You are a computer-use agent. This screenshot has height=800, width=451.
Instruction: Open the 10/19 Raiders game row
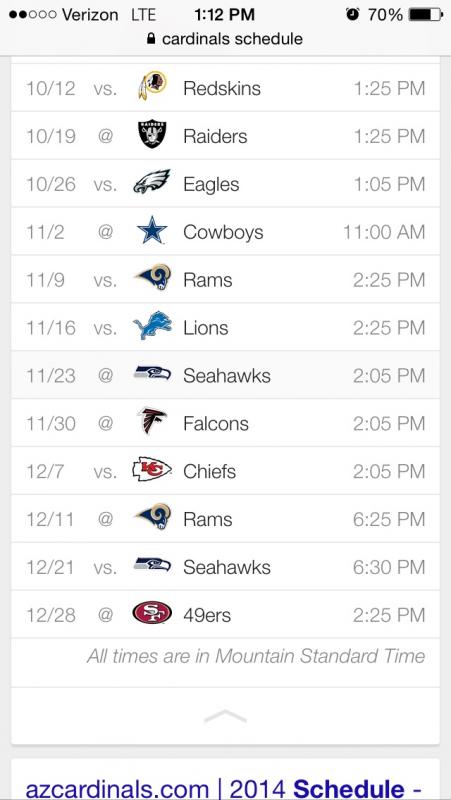225,136
